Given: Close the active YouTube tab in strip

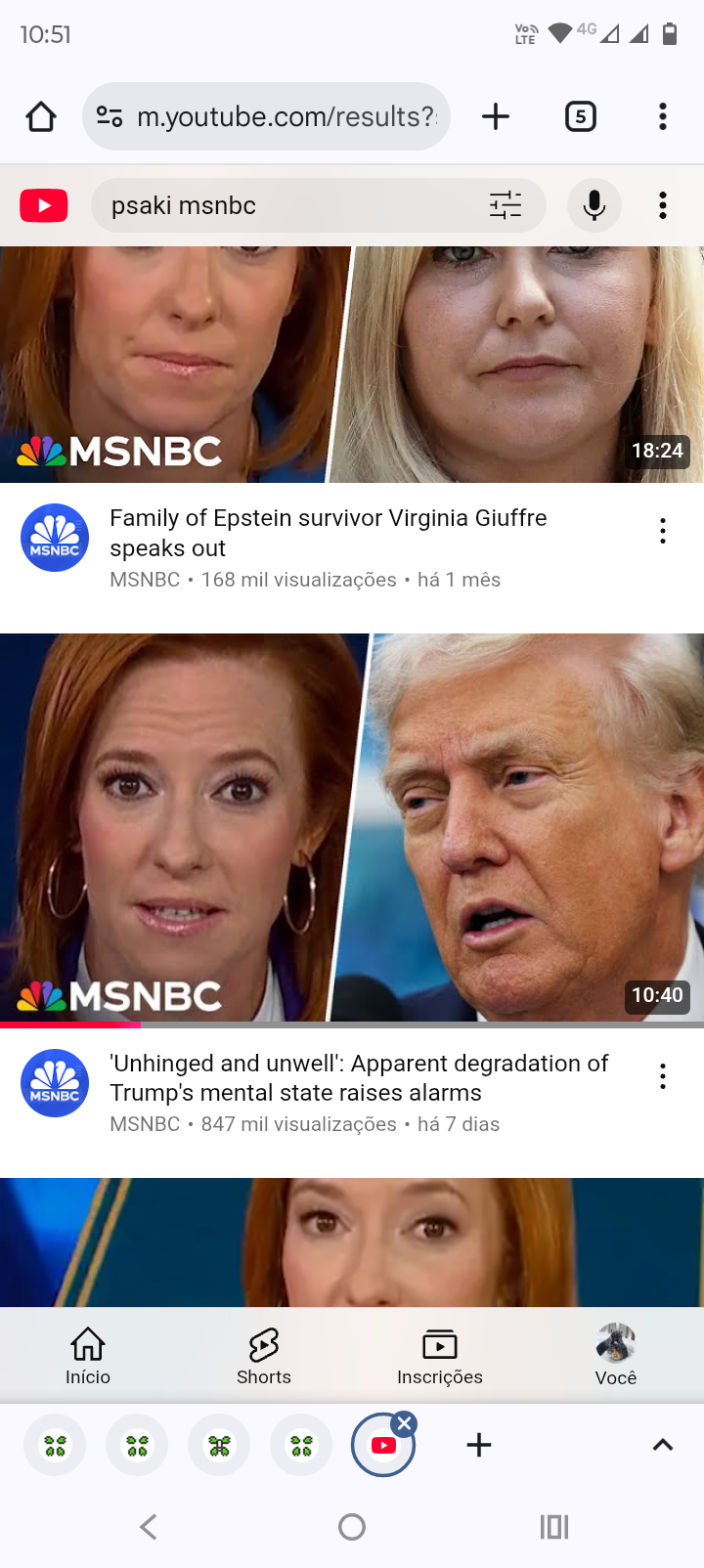Looking at the screenshot, I should (x=405, y=1424).
